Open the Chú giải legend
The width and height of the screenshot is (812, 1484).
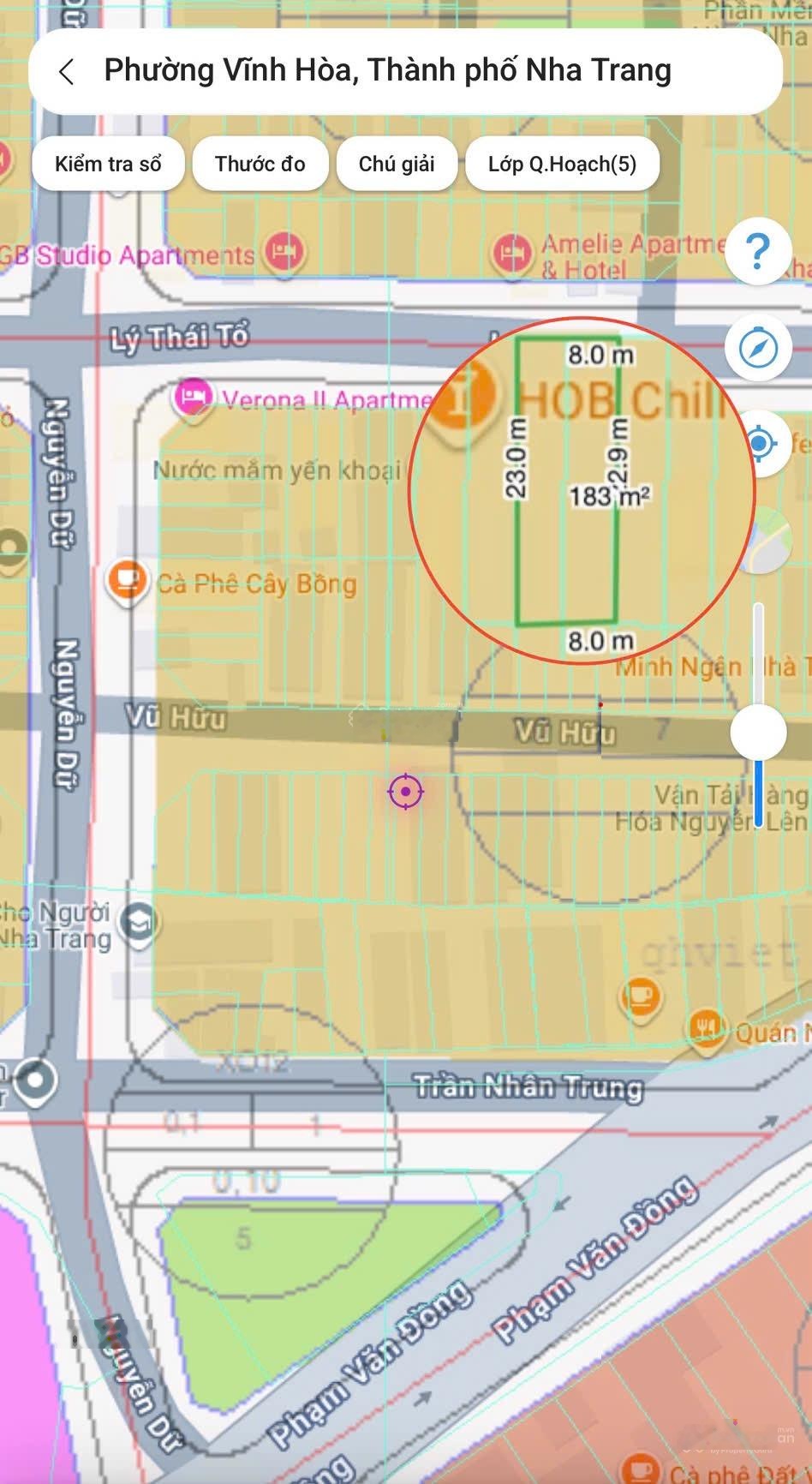[397, 164]
